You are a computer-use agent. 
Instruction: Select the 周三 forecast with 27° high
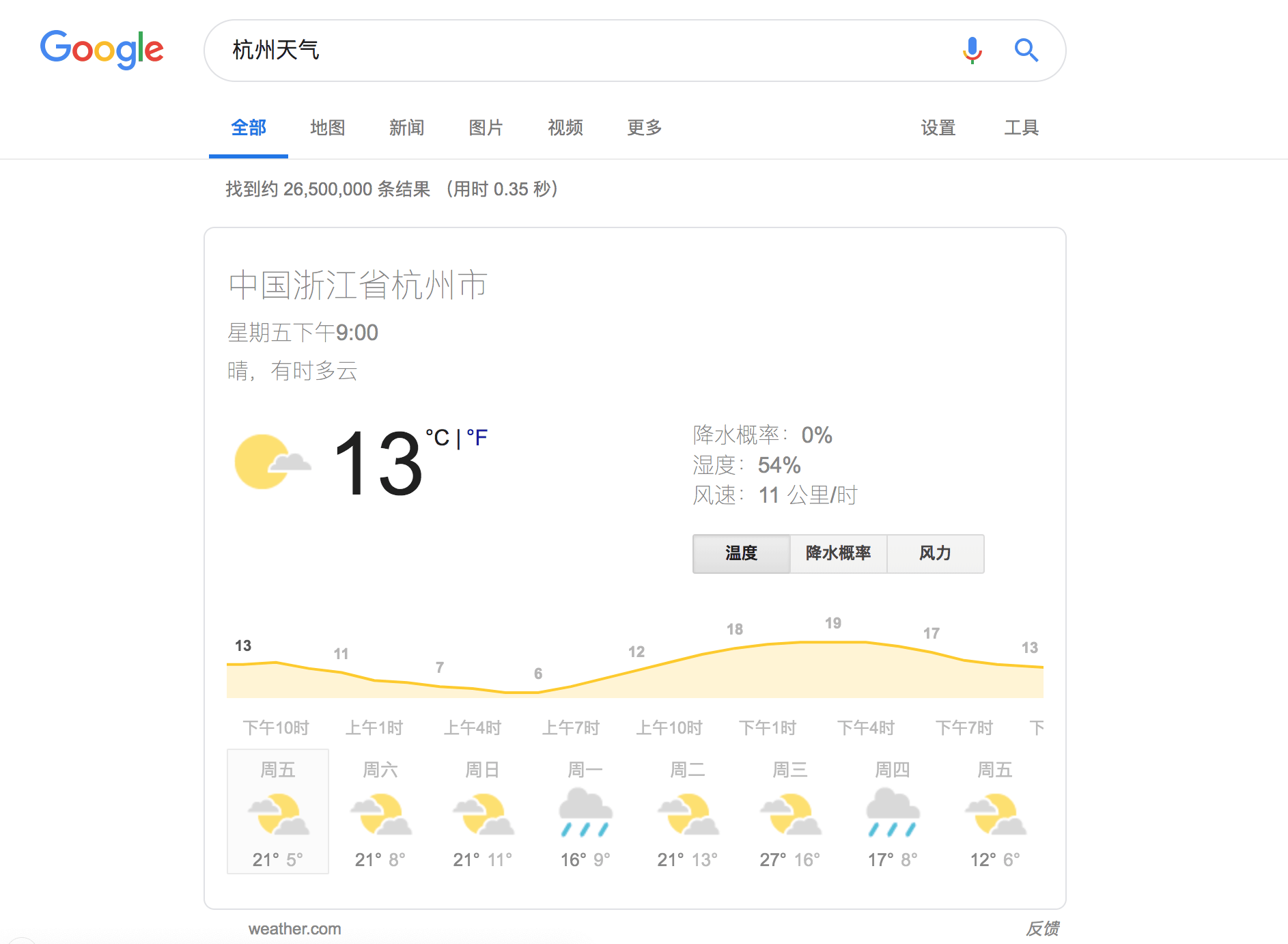click(x=790, y=811)
